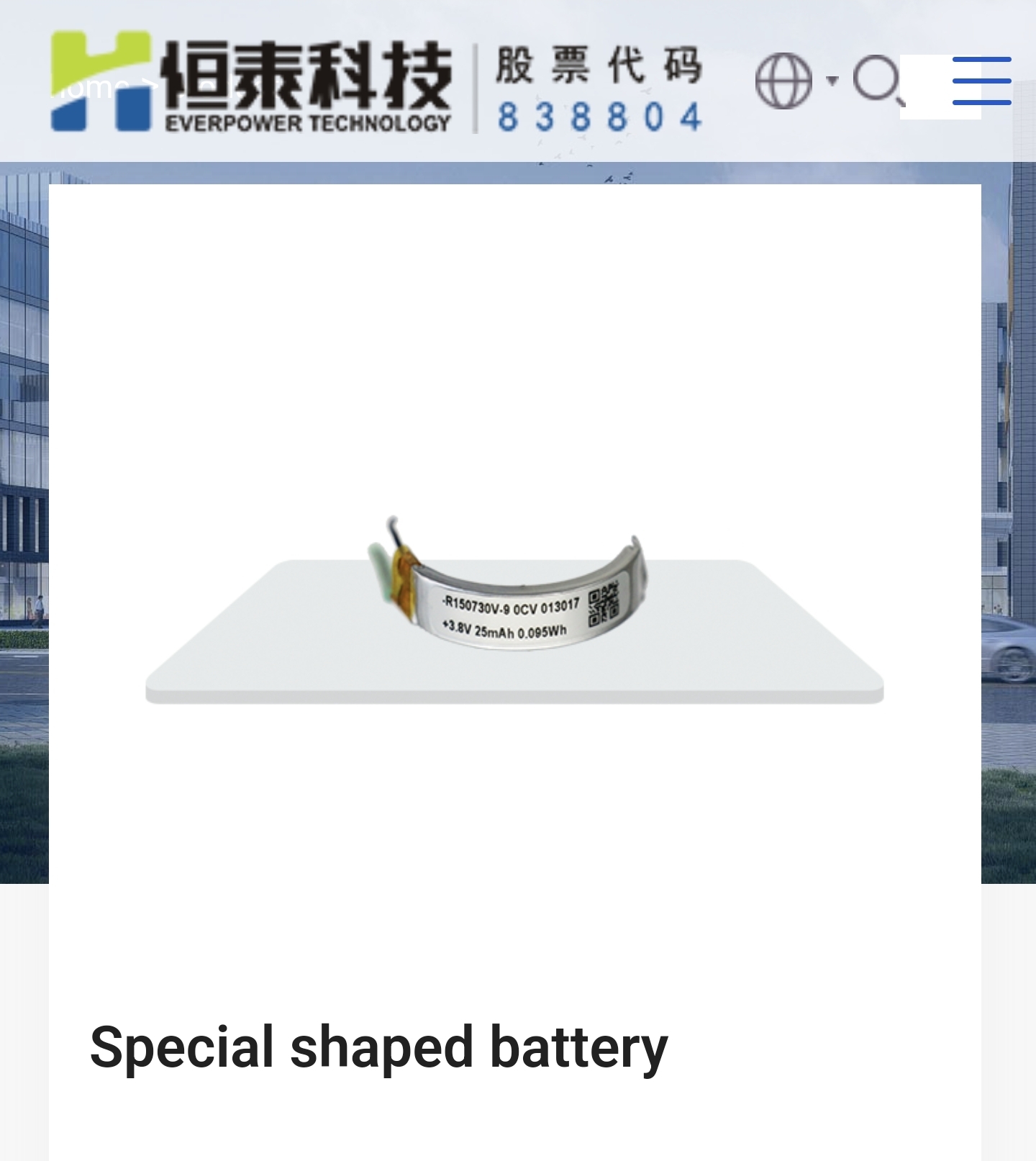Image resolution: width=1036 pixels, height=1161 pixels.
Task: View the special shaped battery image
Action: [514, 590]
